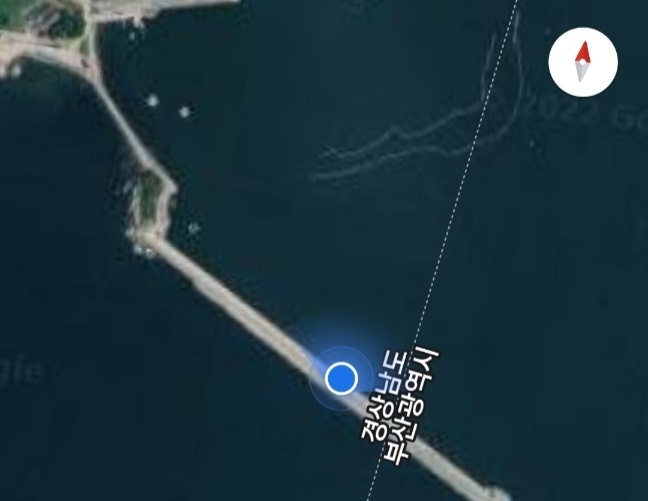Tap the blue current location dot
648x501 pixels.
click(342, 378)
